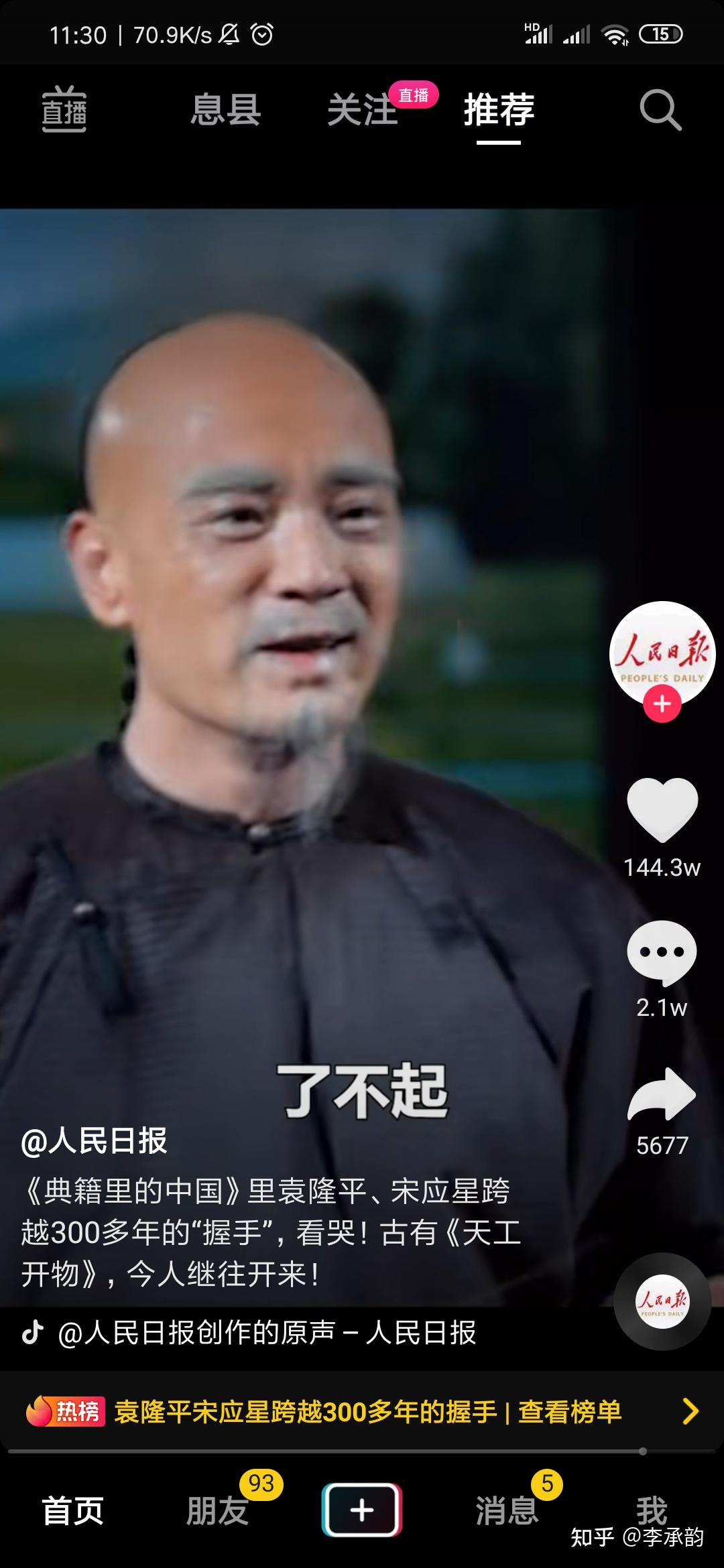The height and width of the screenshot is (1568, 724).
Task: Switch to the 息县 local tab
Action: [x=223, y=109]
